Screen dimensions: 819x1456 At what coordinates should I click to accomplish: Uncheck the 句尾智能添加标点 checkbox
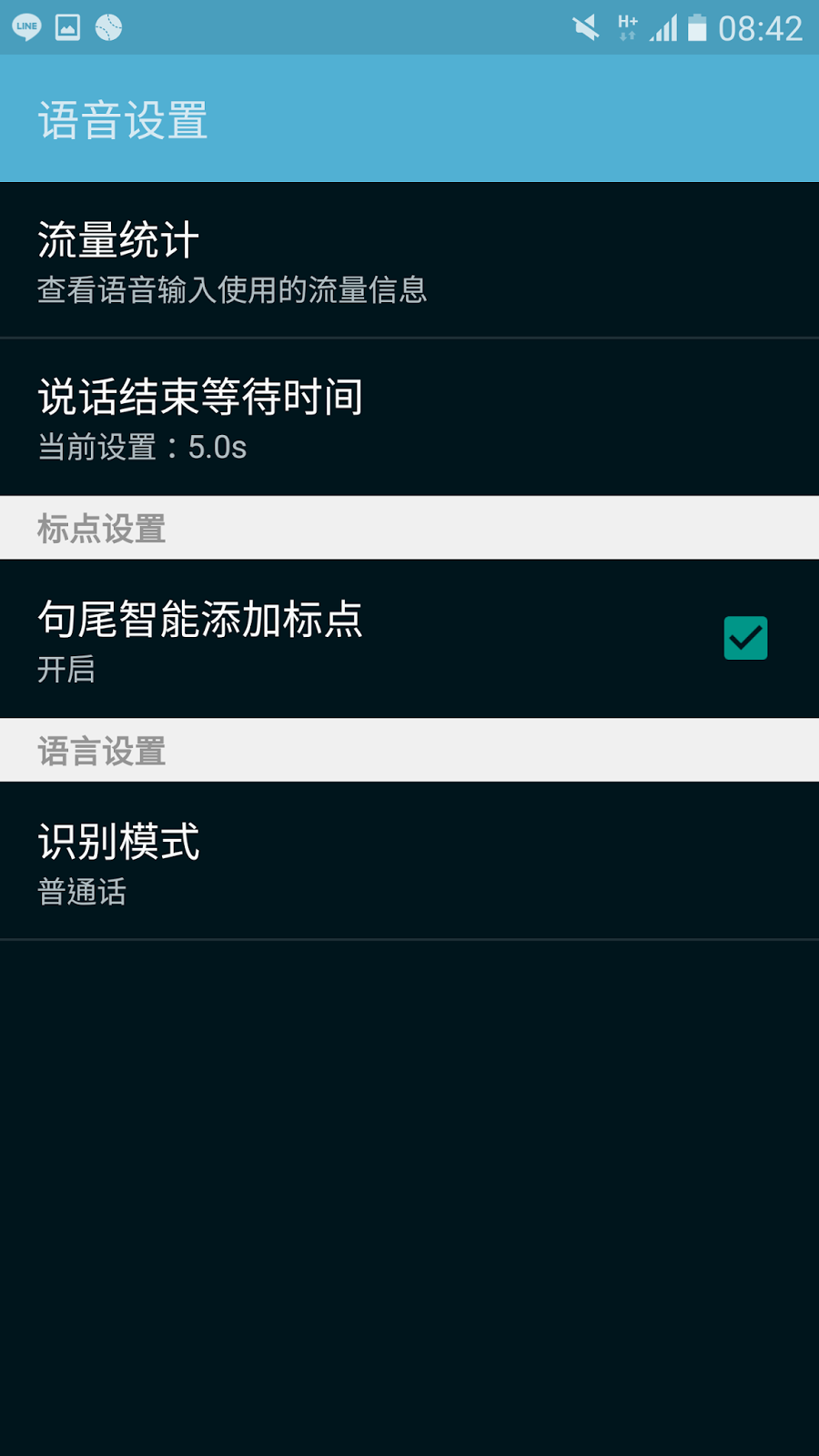(x=745, y=638)
